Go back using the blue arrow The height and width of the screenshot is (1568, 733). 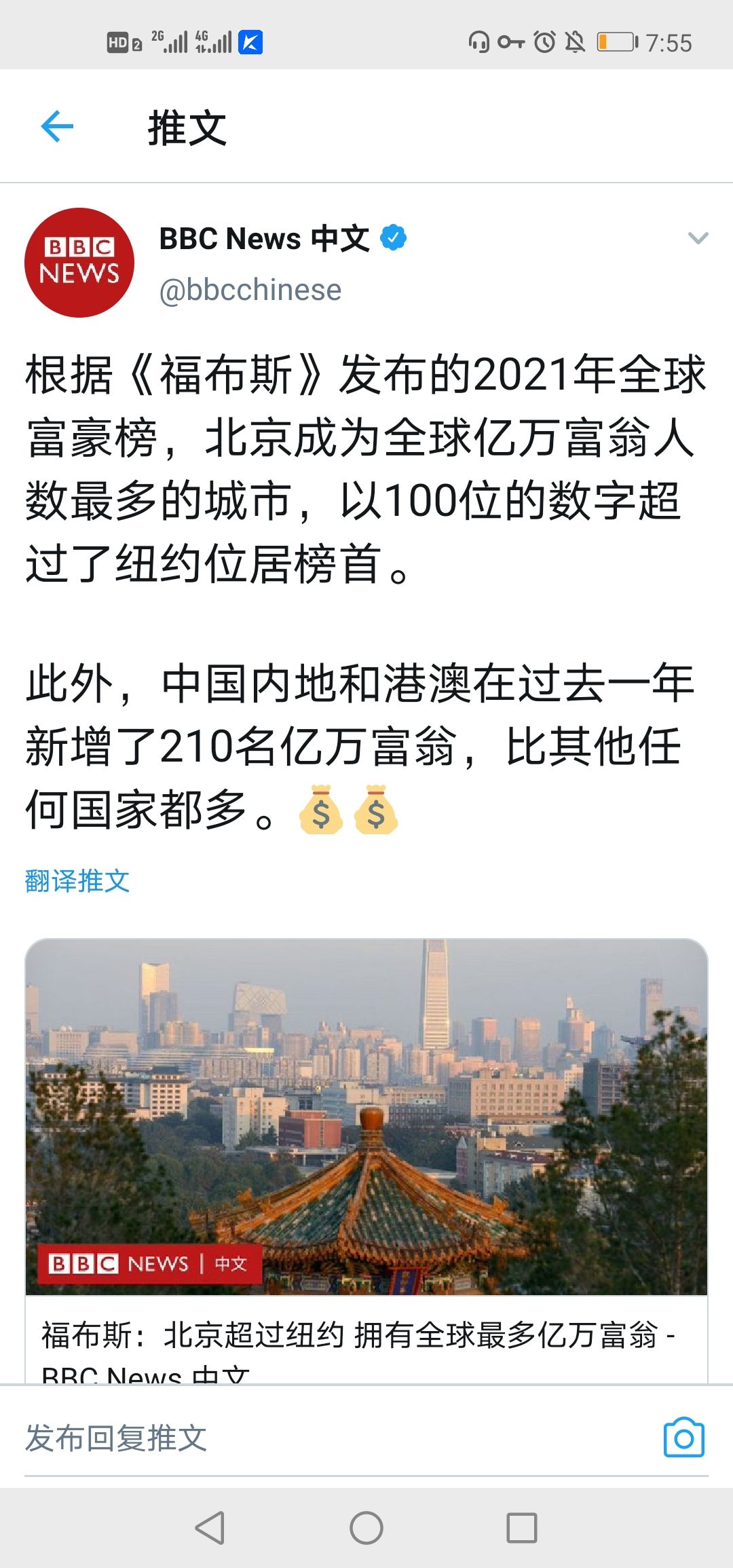tap(57, 126)
